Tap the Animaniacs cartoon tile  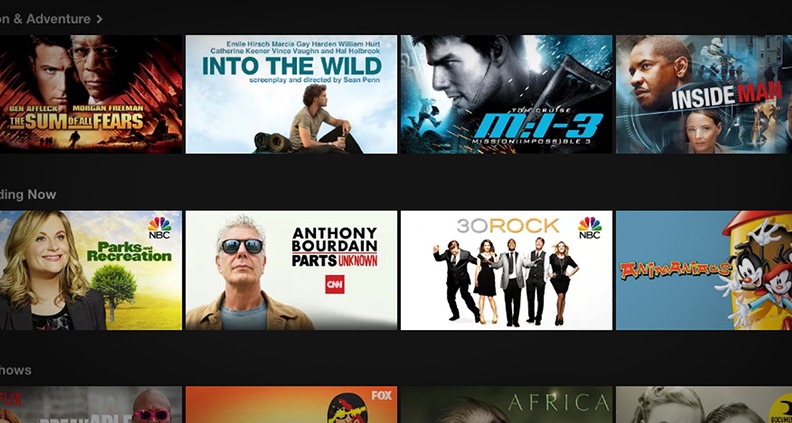[x=703, y=270]
